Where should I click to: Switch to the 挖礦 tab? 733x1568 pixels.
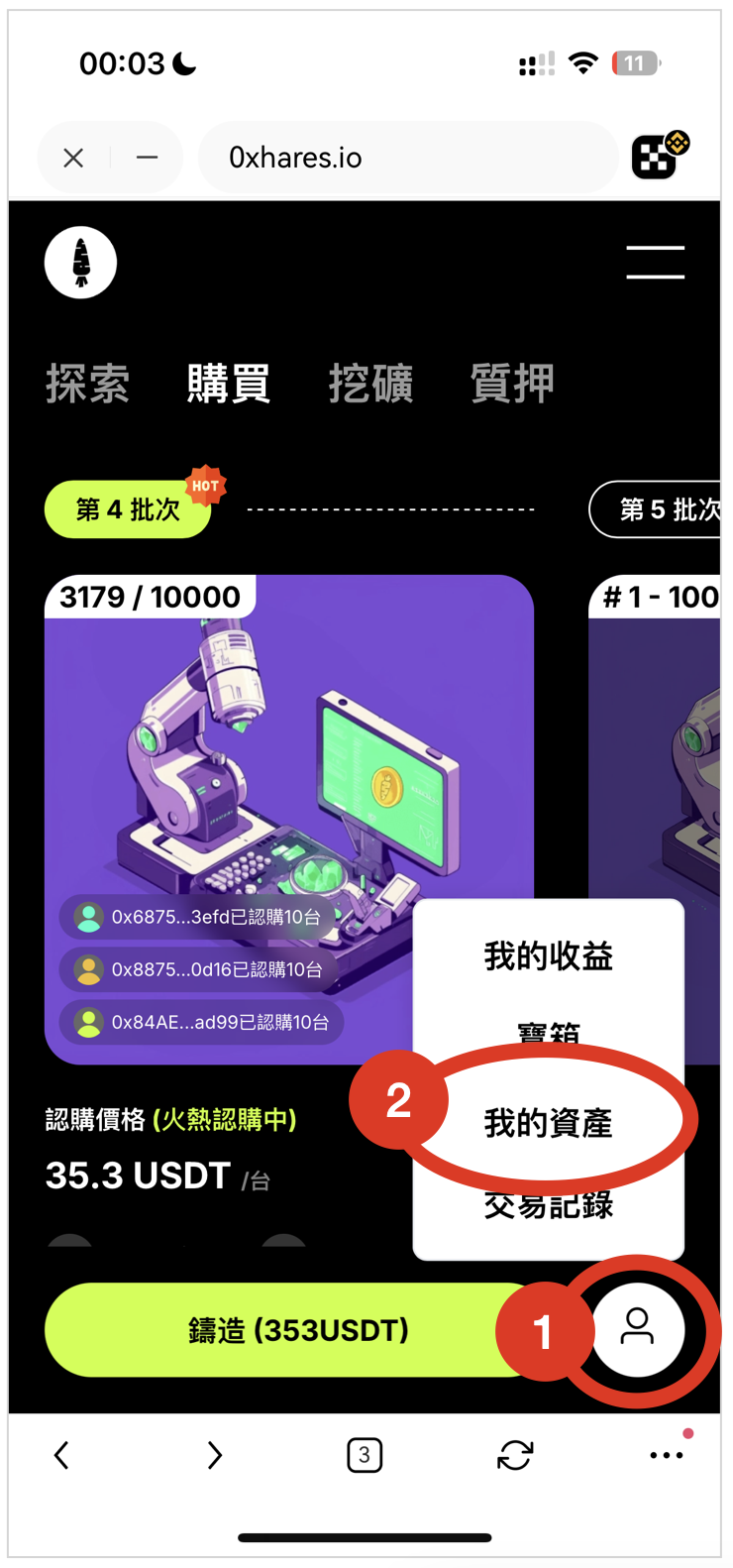coord(370,384)
